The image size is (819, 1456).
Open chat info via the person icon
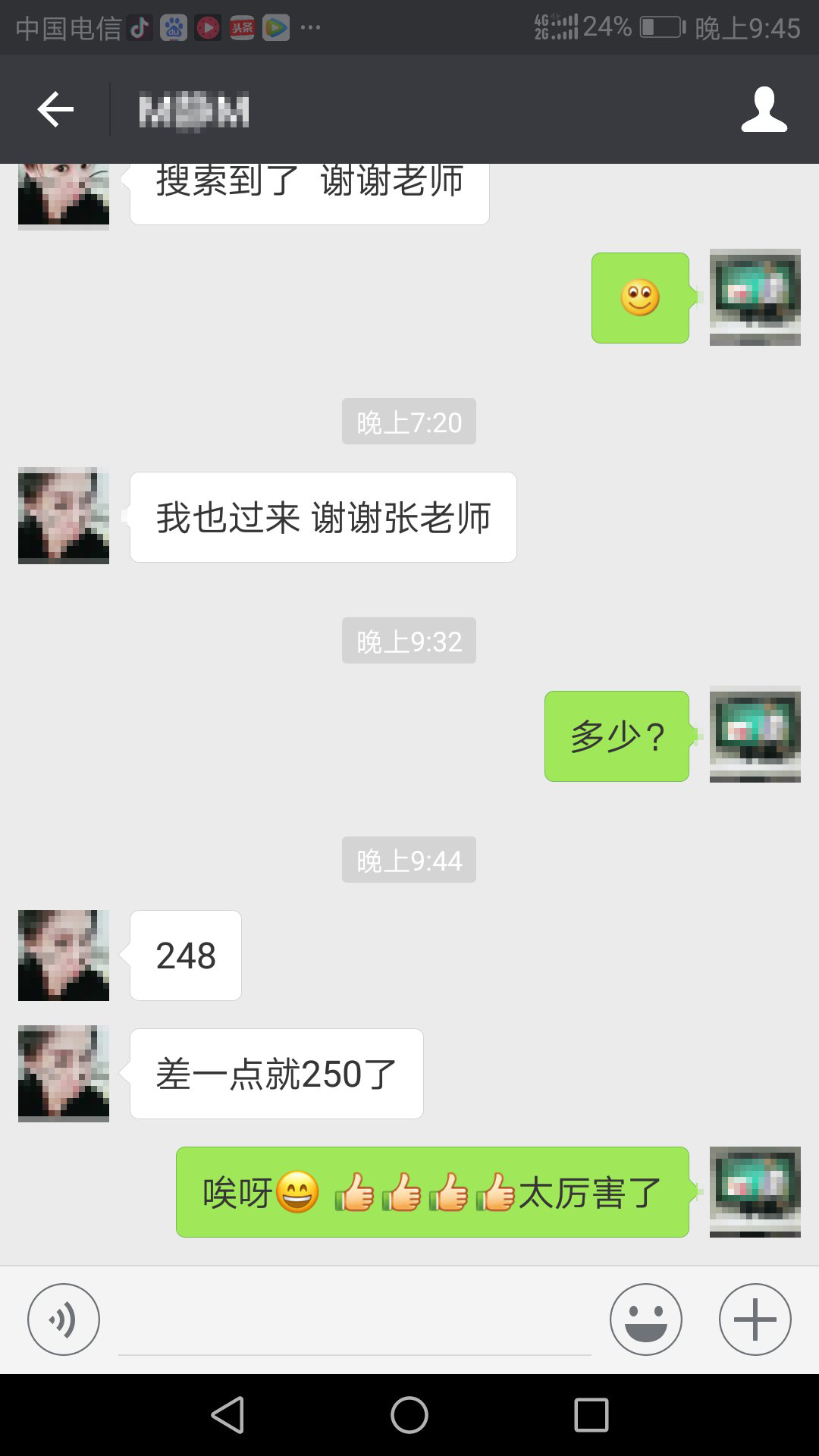click(764, 110)
